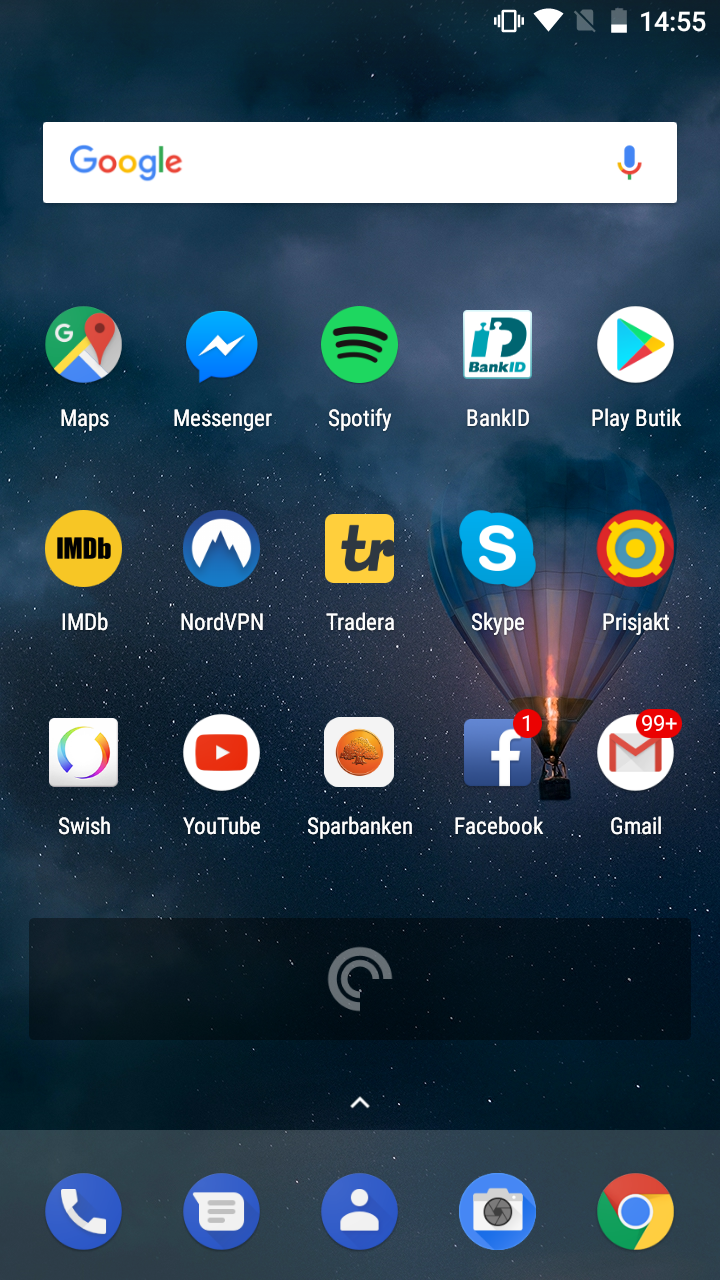Image resolution: width=720 pixels, height=1280 pixels.
Task: Launch Skype
Action: 497,549
